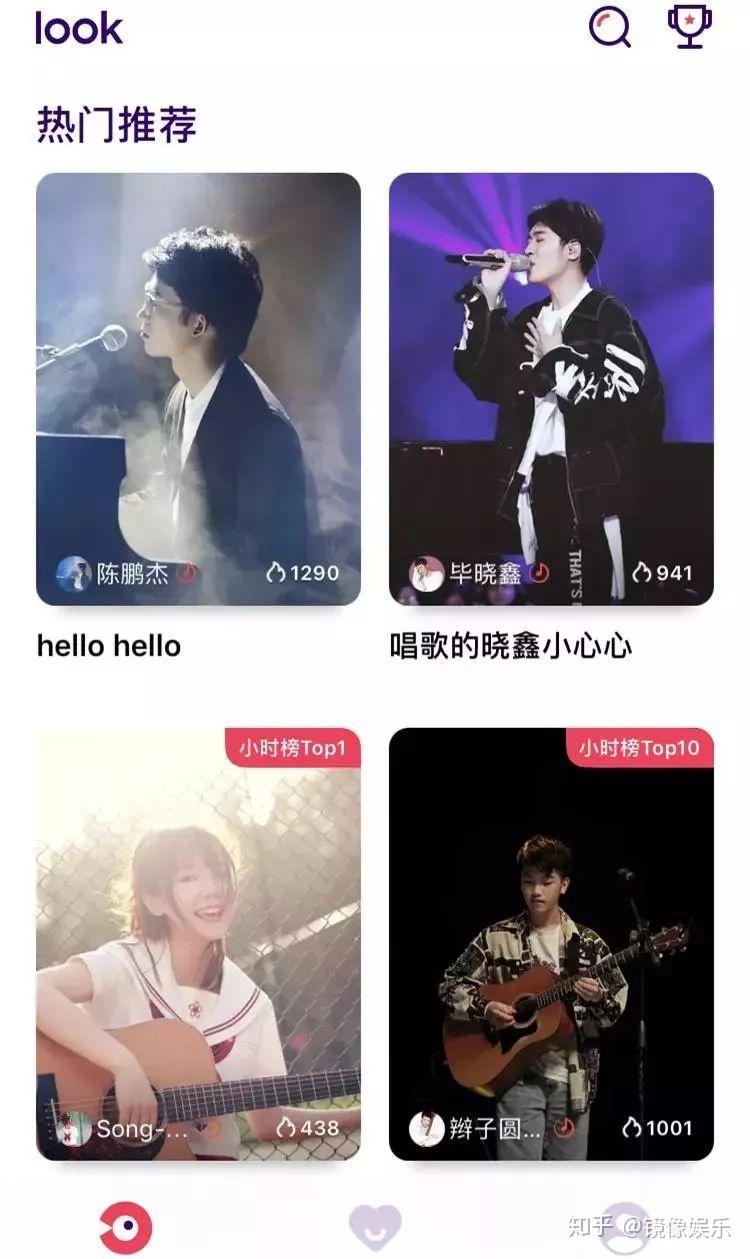
Task: Open the trophy rankings icon
Action: click(690, 26)
